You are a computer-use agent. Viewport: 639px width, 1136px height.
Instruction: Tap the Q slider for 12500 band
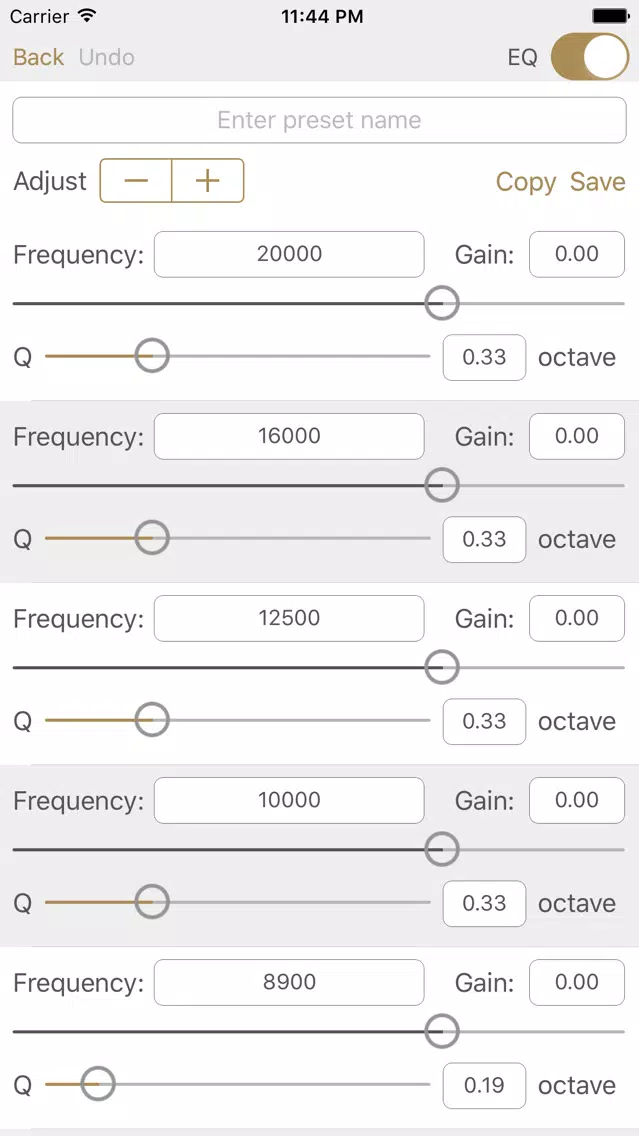(152, 720)
